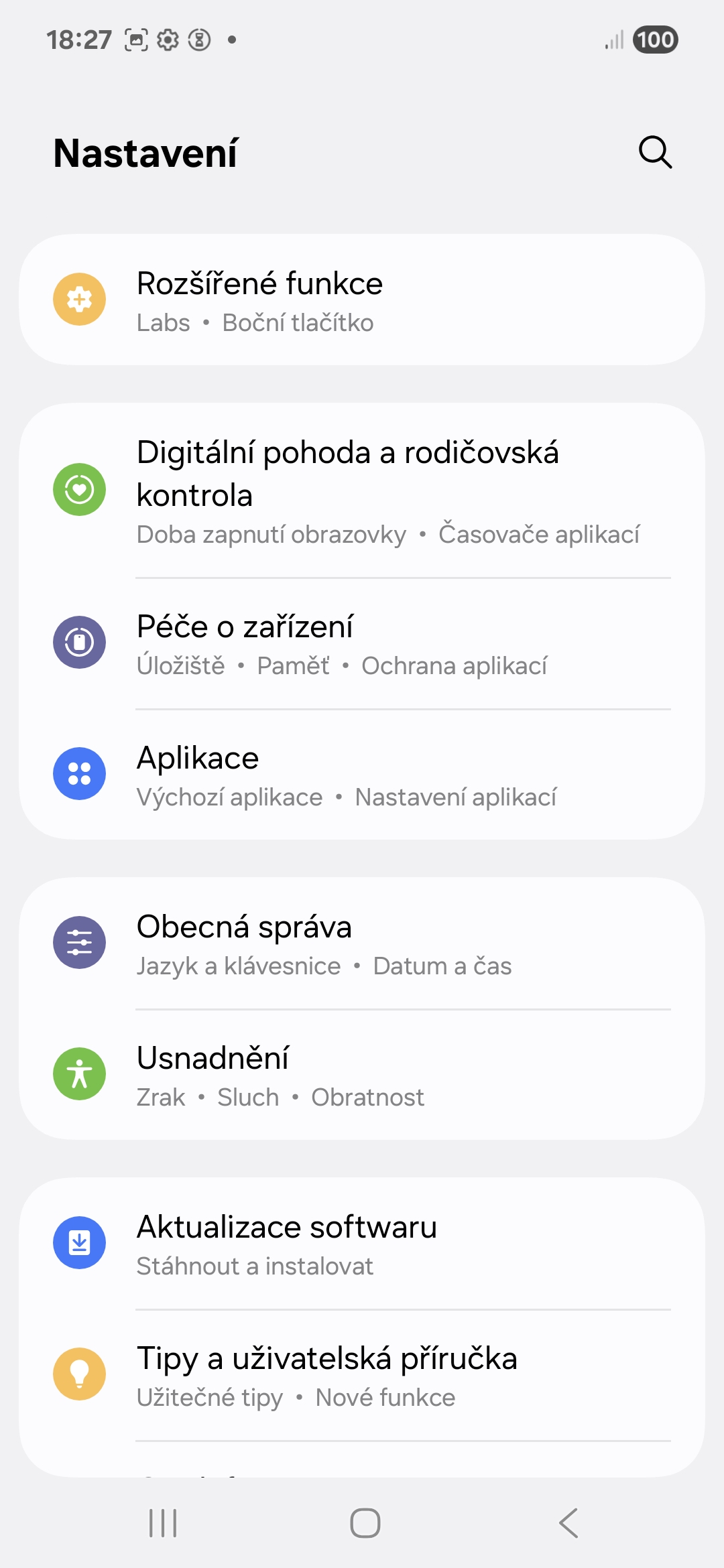Go to Péče o zařízení

(362, 643)
